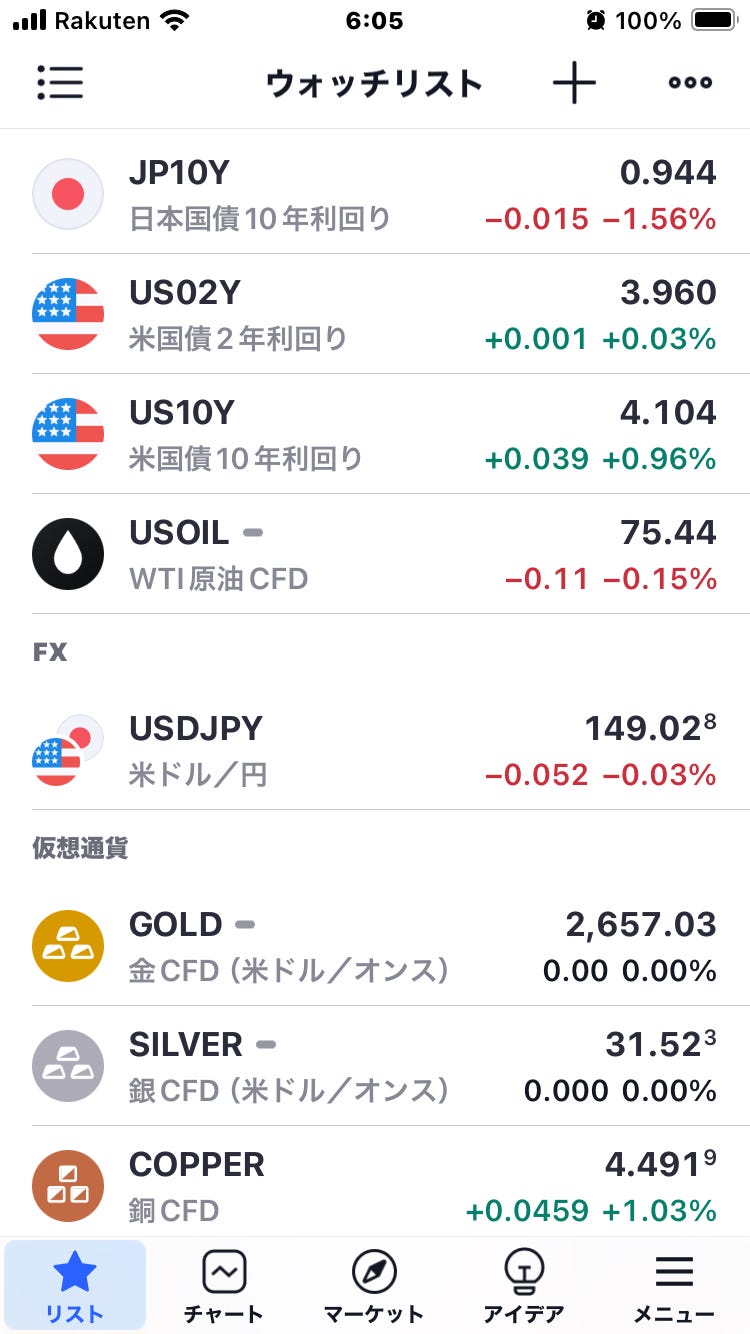750x1334 pixels.
Task: Select the リスト tab
Action: click(75, 1286)
